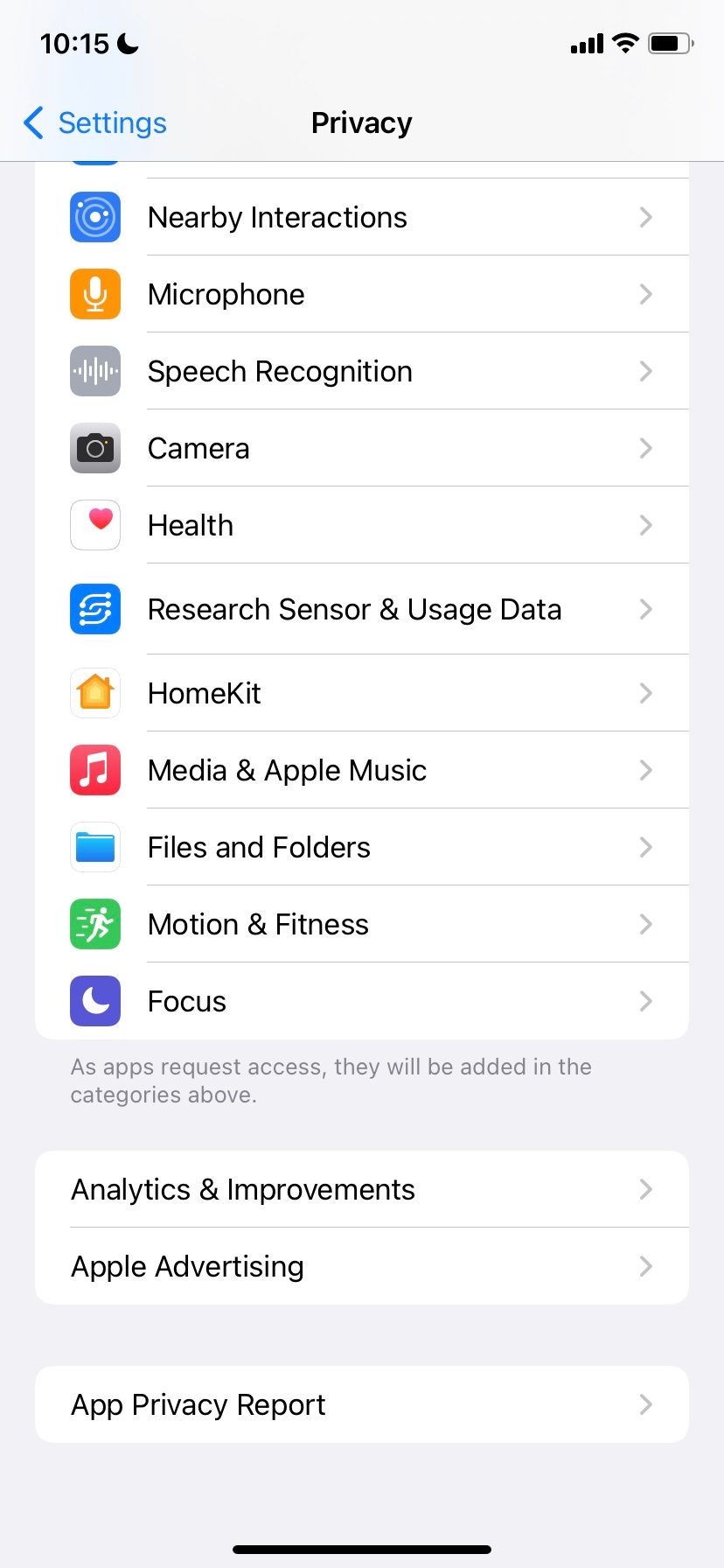Viewport: 724px width, 1568px height.
Task: Open Apple Advertising settings
Action: [x=362, y=1266]
